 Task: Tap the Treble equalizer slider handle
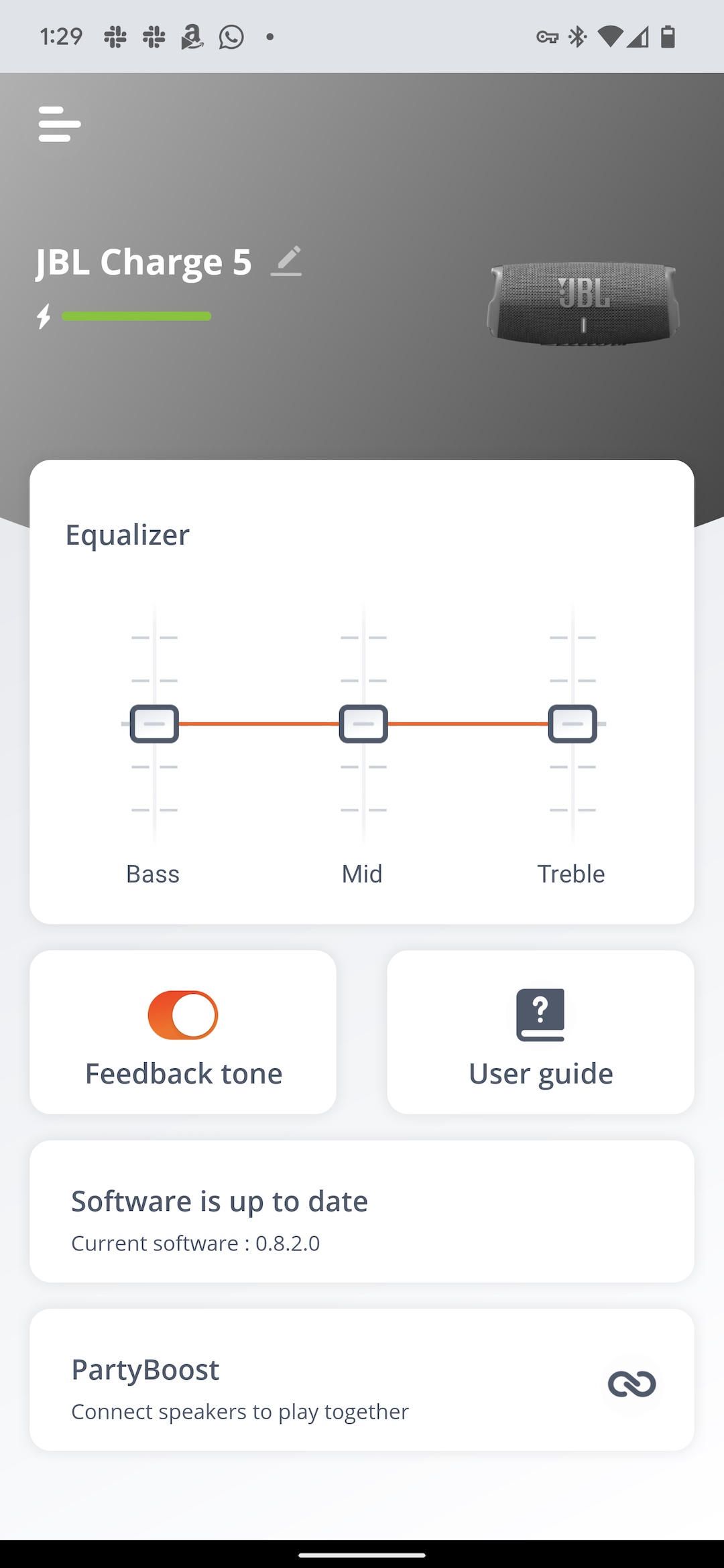pos(572,724)
